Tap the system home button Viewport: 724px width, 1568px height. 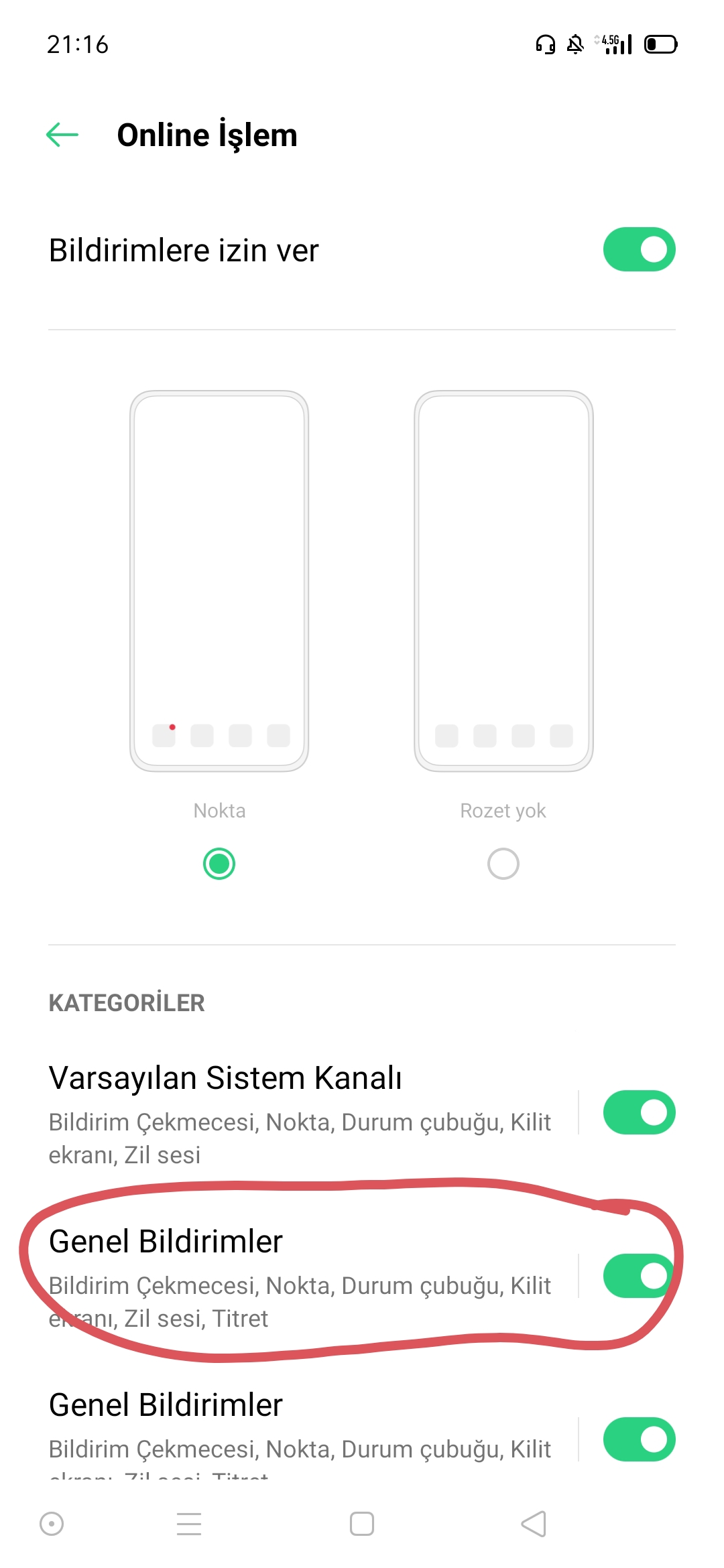coord(362,1524)
